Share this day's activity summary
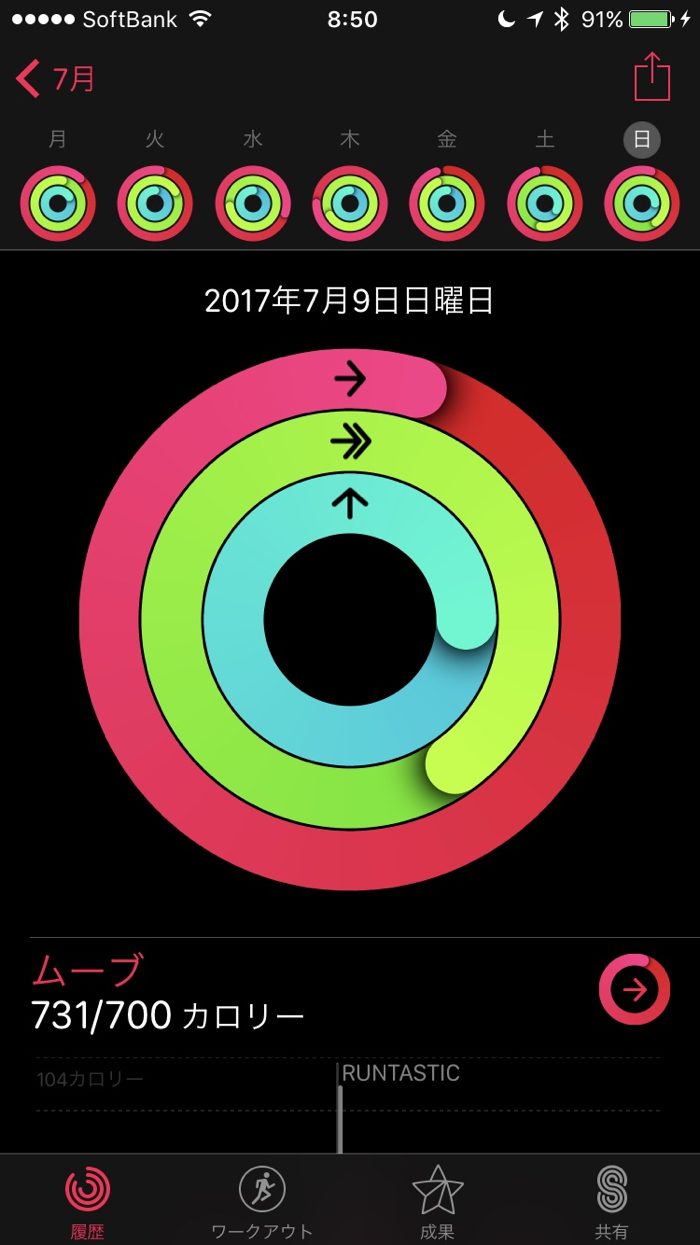This screenshot has height=1245, width=700. [651, 77]
